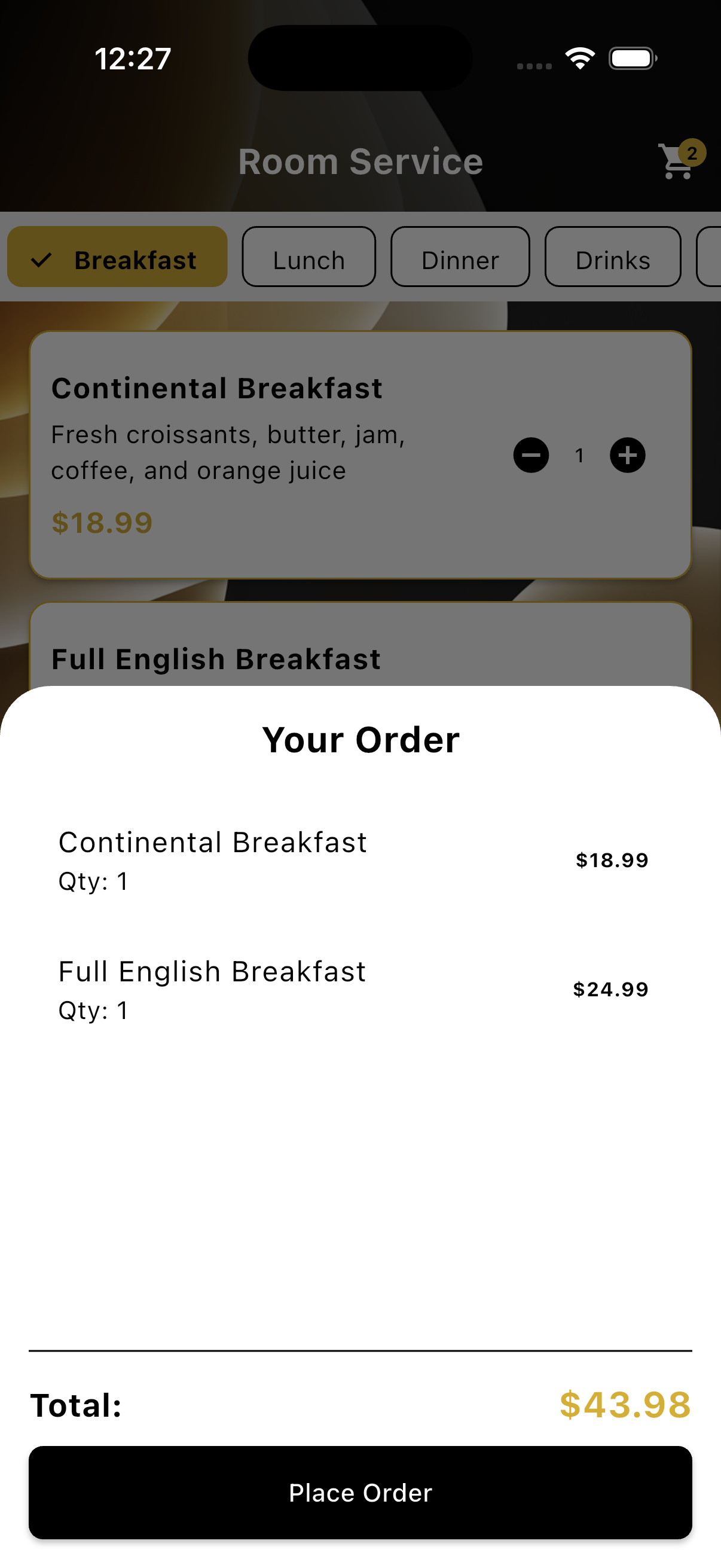View the Drinks category

click(612, 258)
